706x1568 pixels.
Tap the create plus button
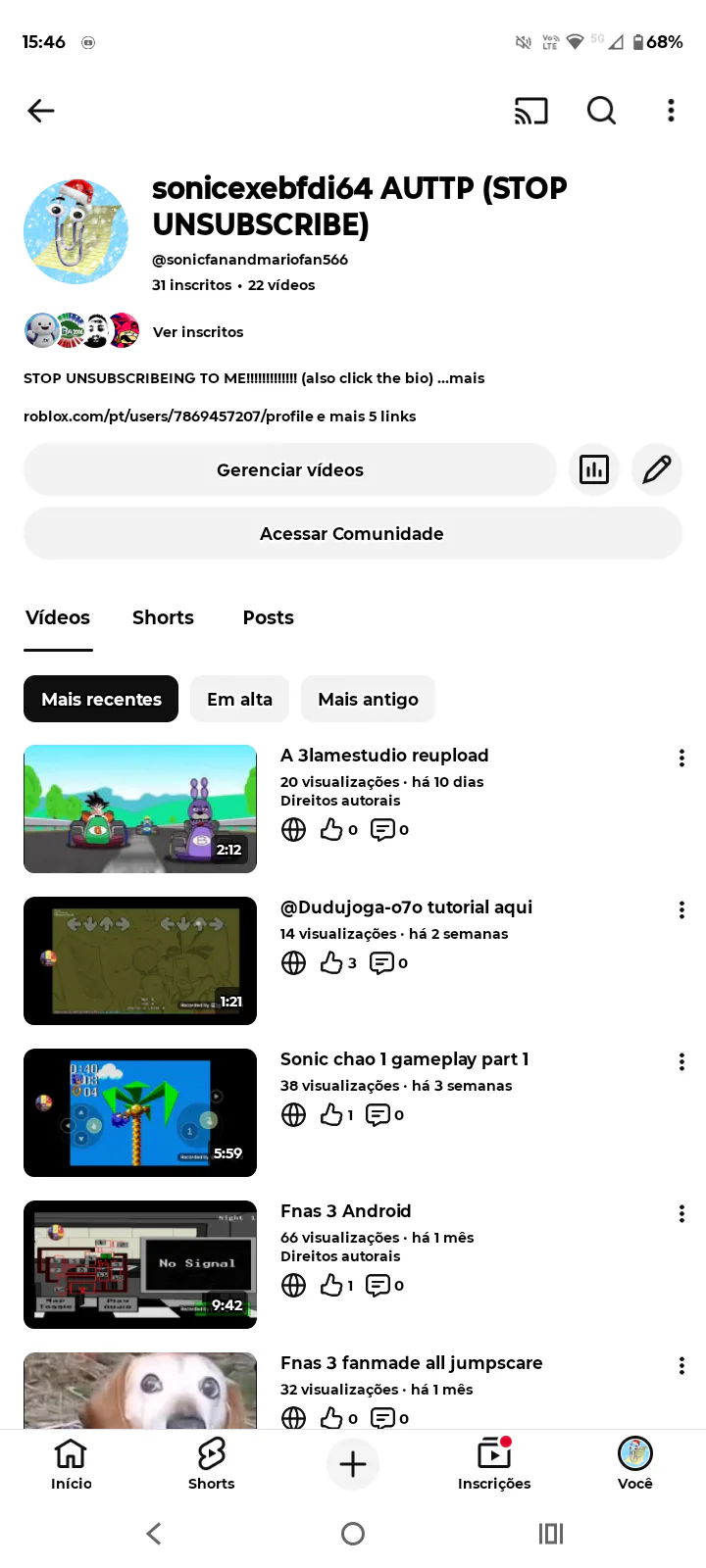click(353, 1464)
